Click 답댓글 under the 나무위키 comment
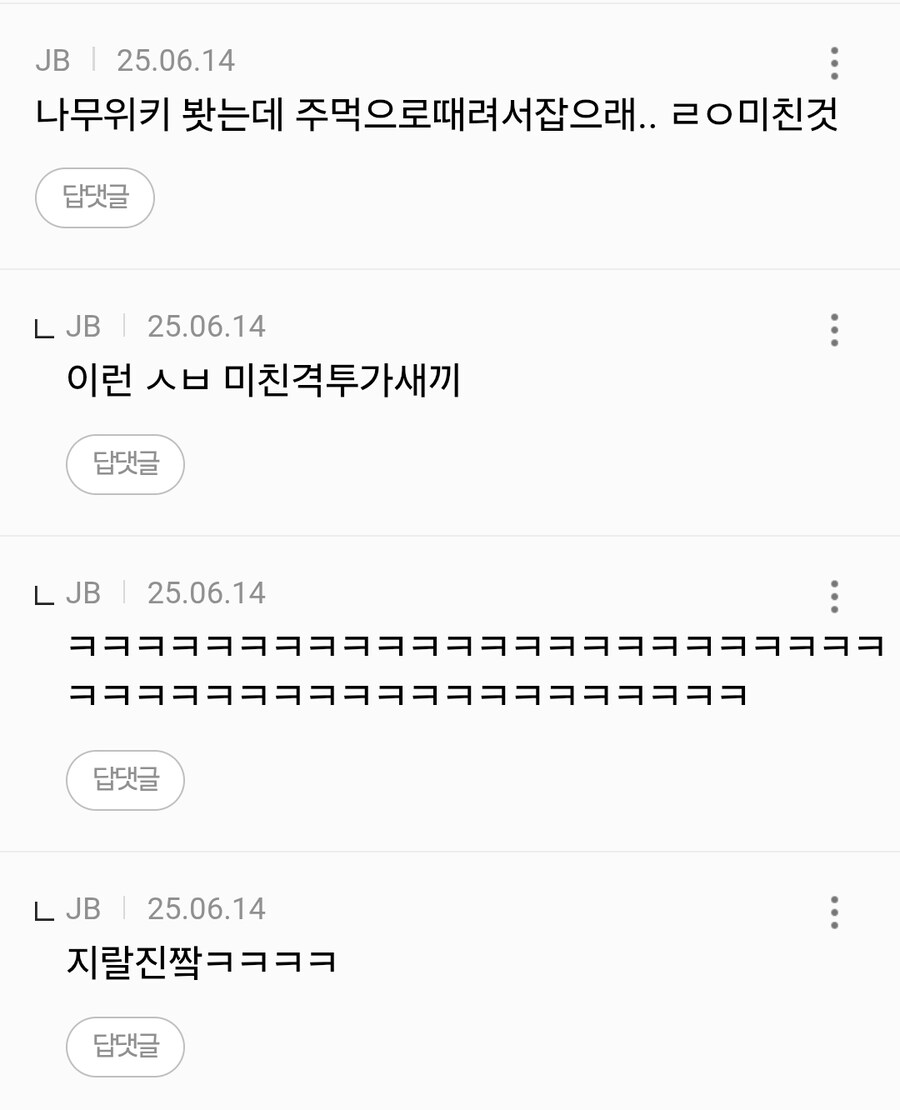The width and height of the screenshot is (900, 1110). [94, 197]
